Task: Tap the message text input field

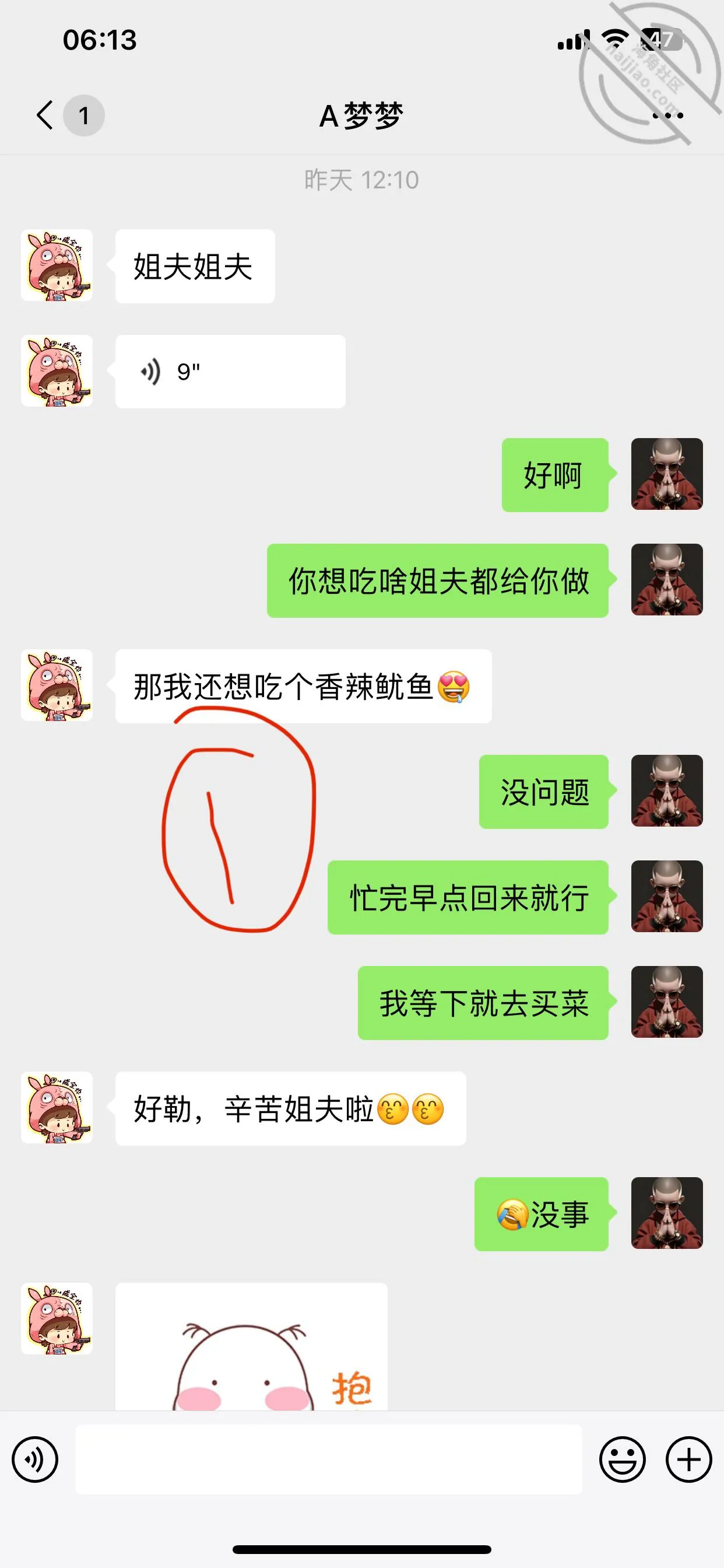Action: pyautogui.click(x=329, y=1459)
